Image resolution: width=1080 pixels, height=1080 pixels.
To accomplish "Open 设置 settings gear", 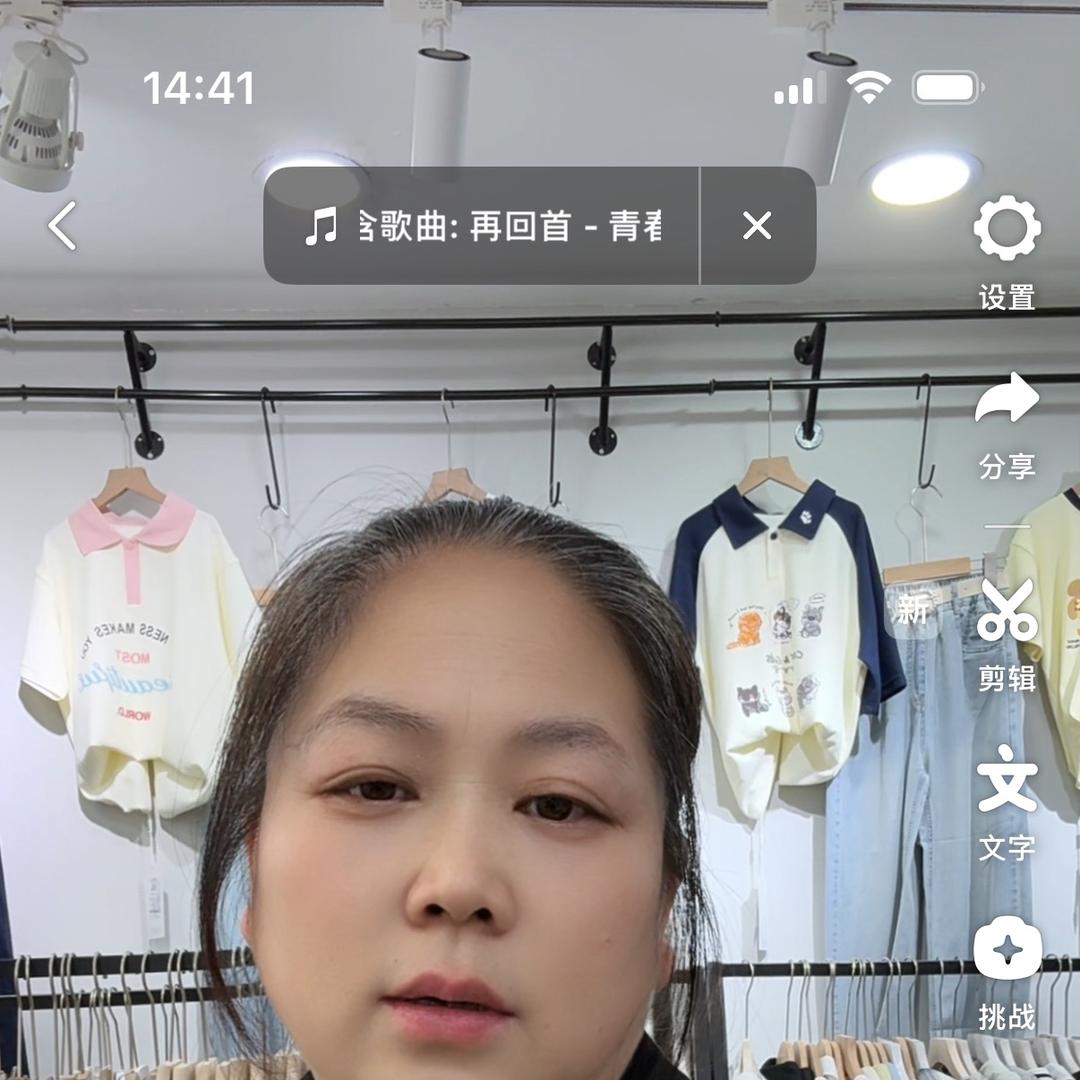I will point(1006,230).
